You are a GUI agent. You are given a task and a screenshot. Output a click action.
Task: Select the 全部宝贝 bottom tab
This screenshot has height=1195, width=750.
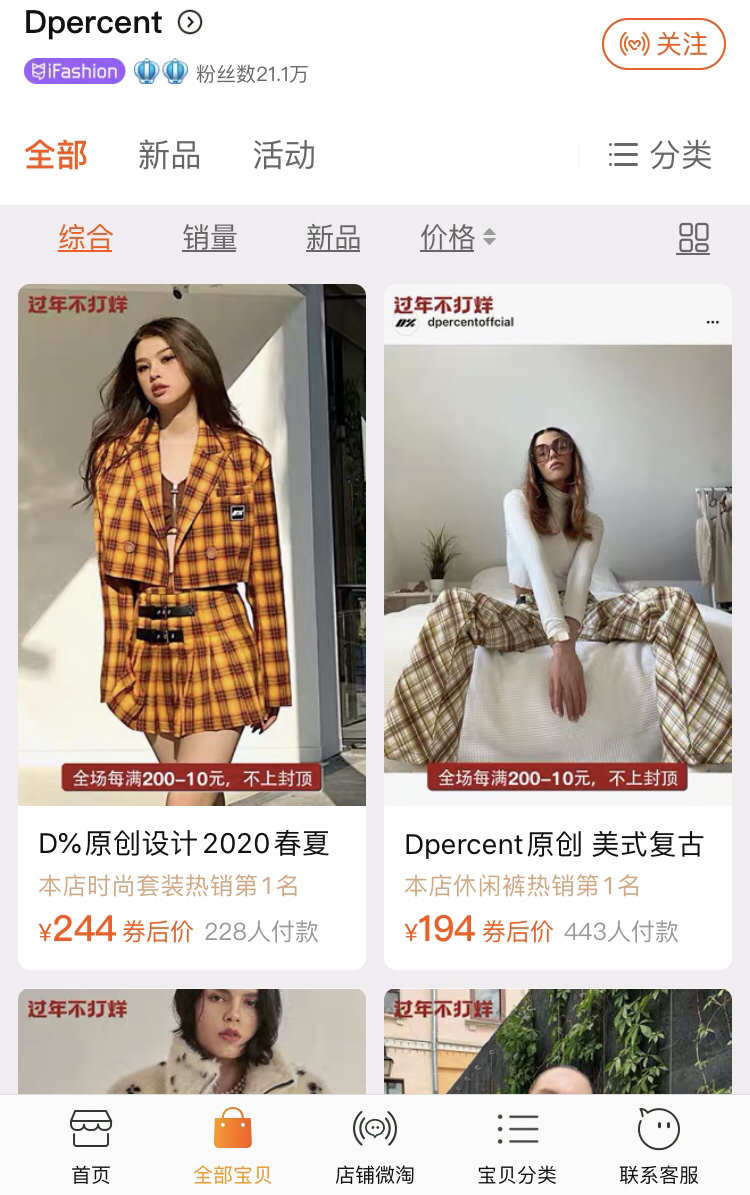(232, 1146)
